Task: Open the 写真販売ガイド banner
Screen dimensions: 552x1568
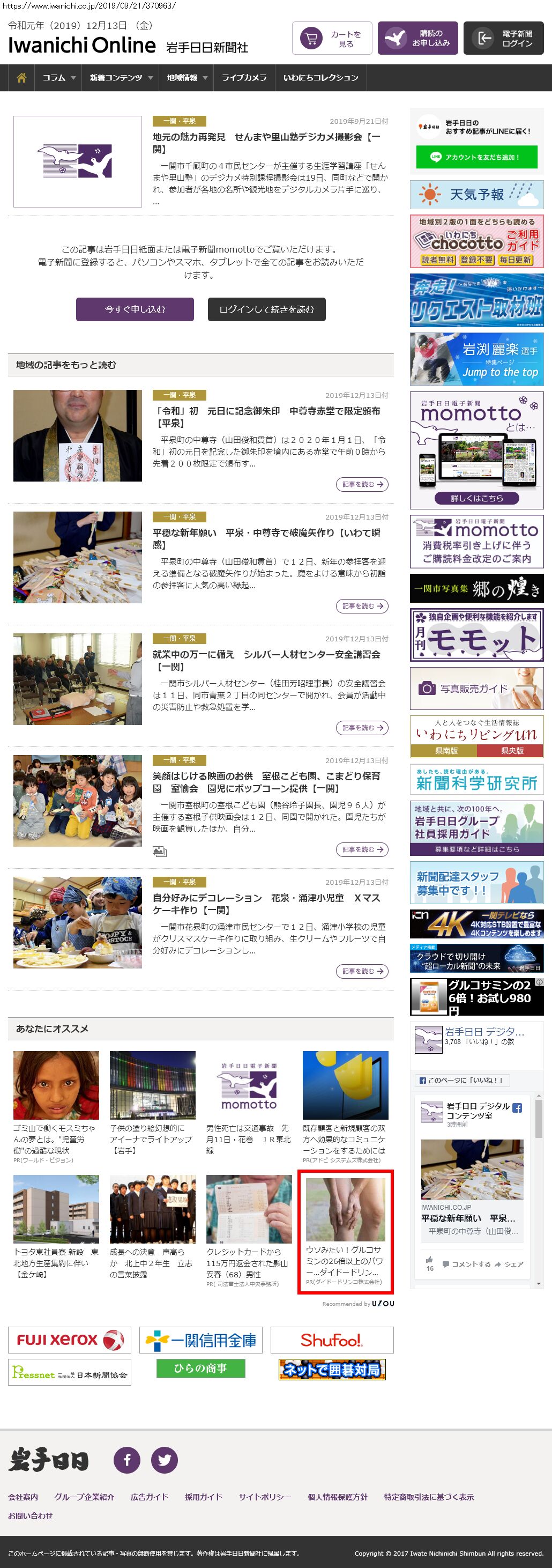Action: tap(476, 689)
